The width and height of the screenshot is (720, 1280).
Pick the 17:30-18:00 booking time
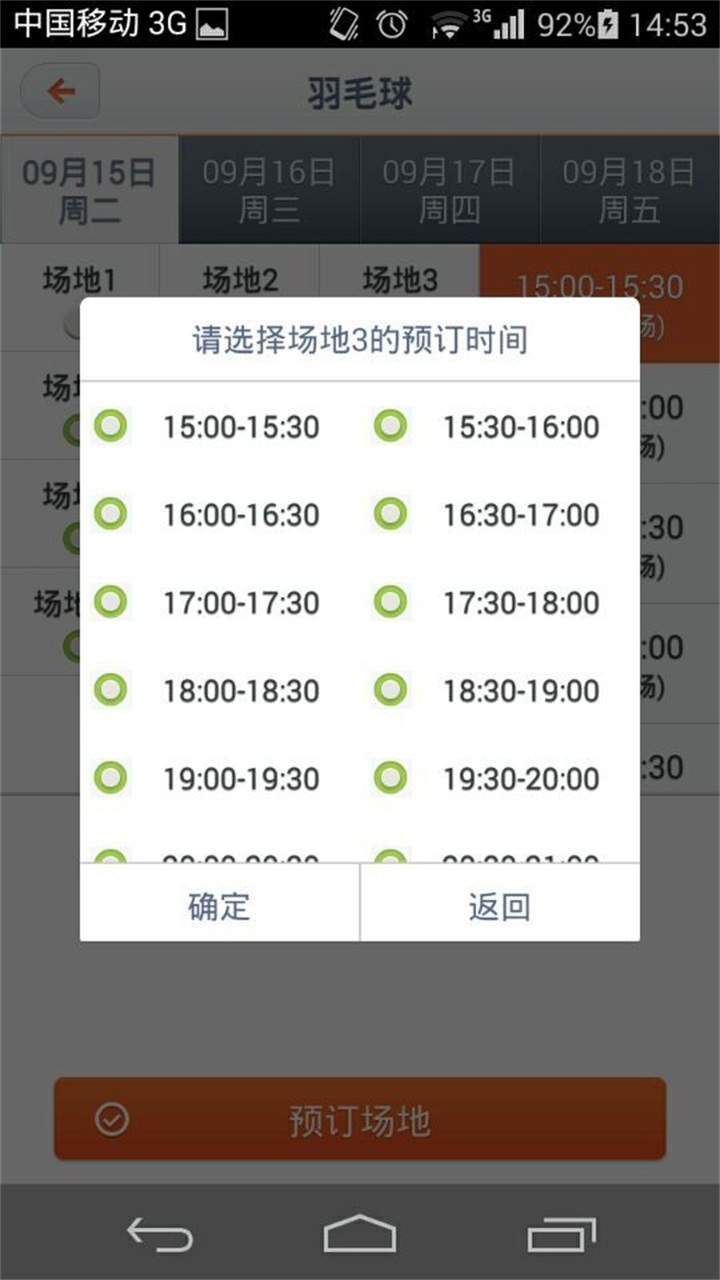(x=391, y=603)
